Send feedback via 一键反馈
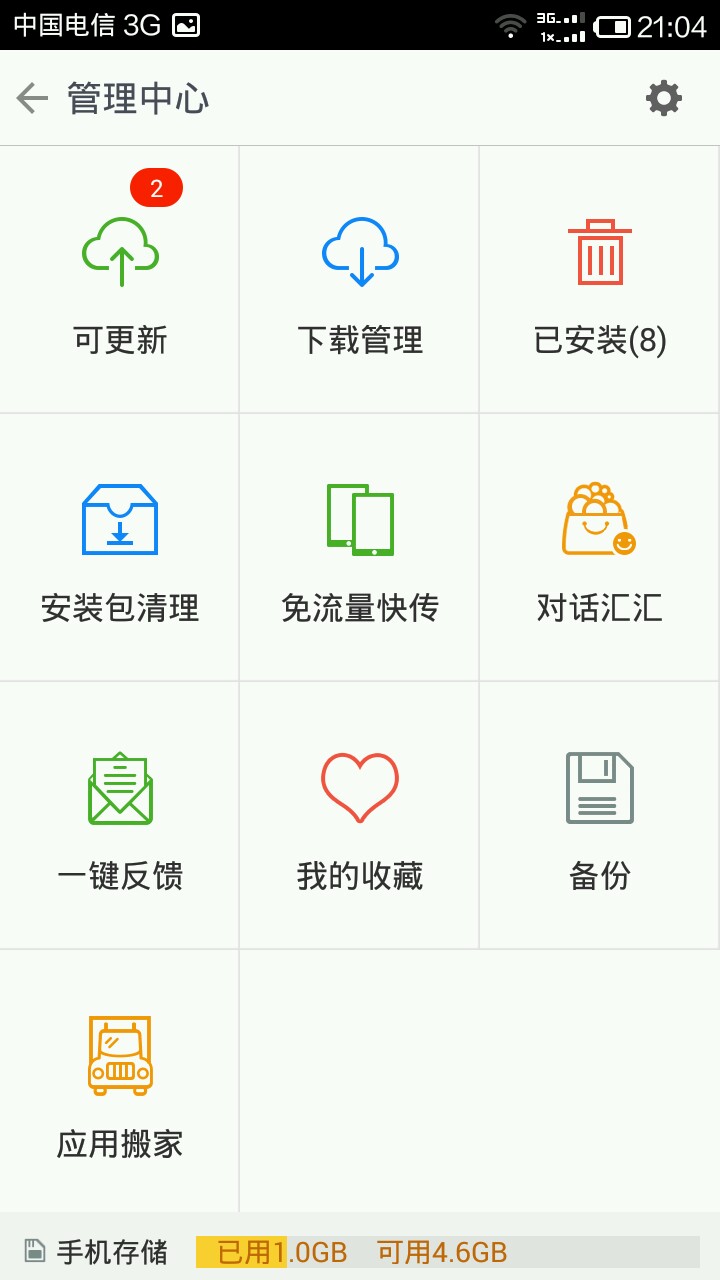 120,816
